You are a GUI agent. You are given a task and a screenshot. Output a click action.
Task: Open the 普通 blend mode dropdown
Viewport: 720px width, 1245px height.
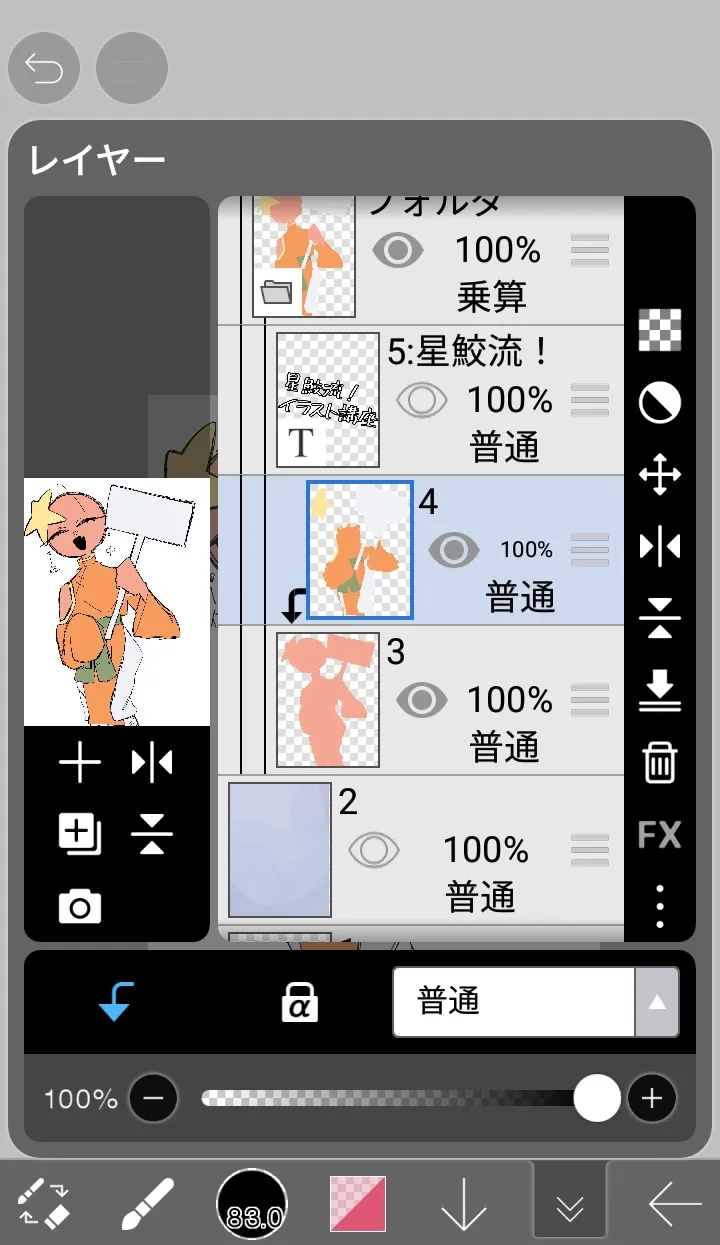click(535, 1002)
